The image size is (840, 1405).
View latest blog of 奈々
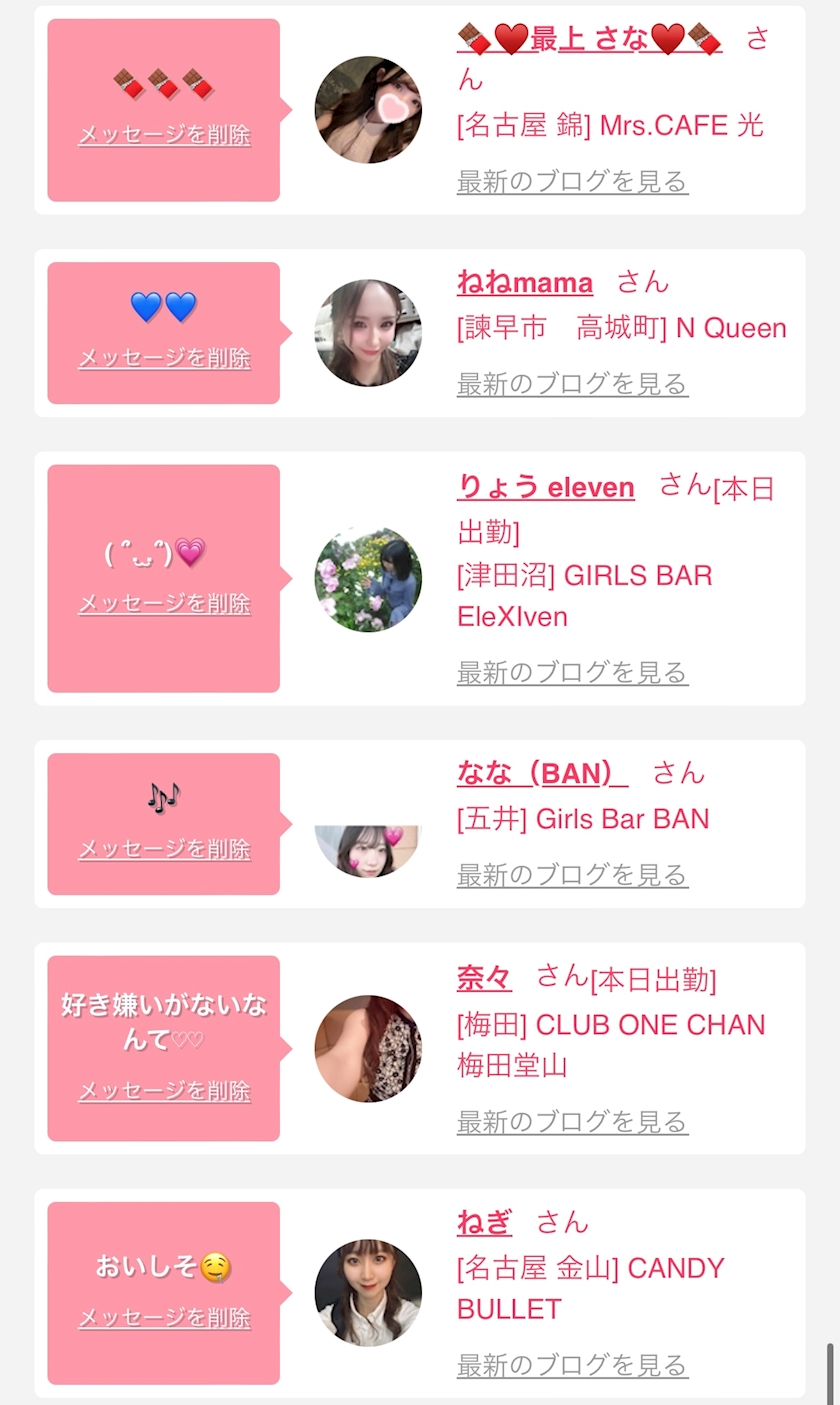click(572, 1122)
